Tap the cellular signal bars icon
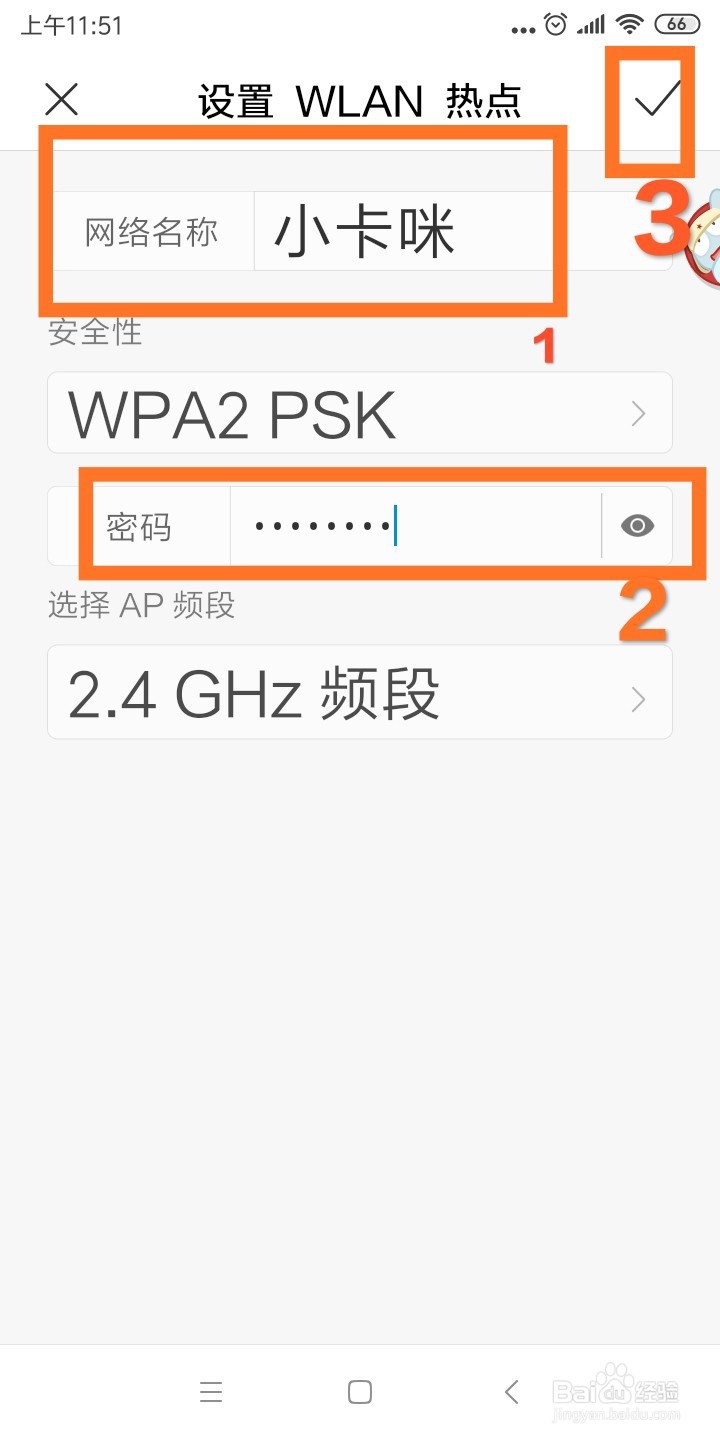The width and height of the screenshot is (720, 1440). point(593,24)
